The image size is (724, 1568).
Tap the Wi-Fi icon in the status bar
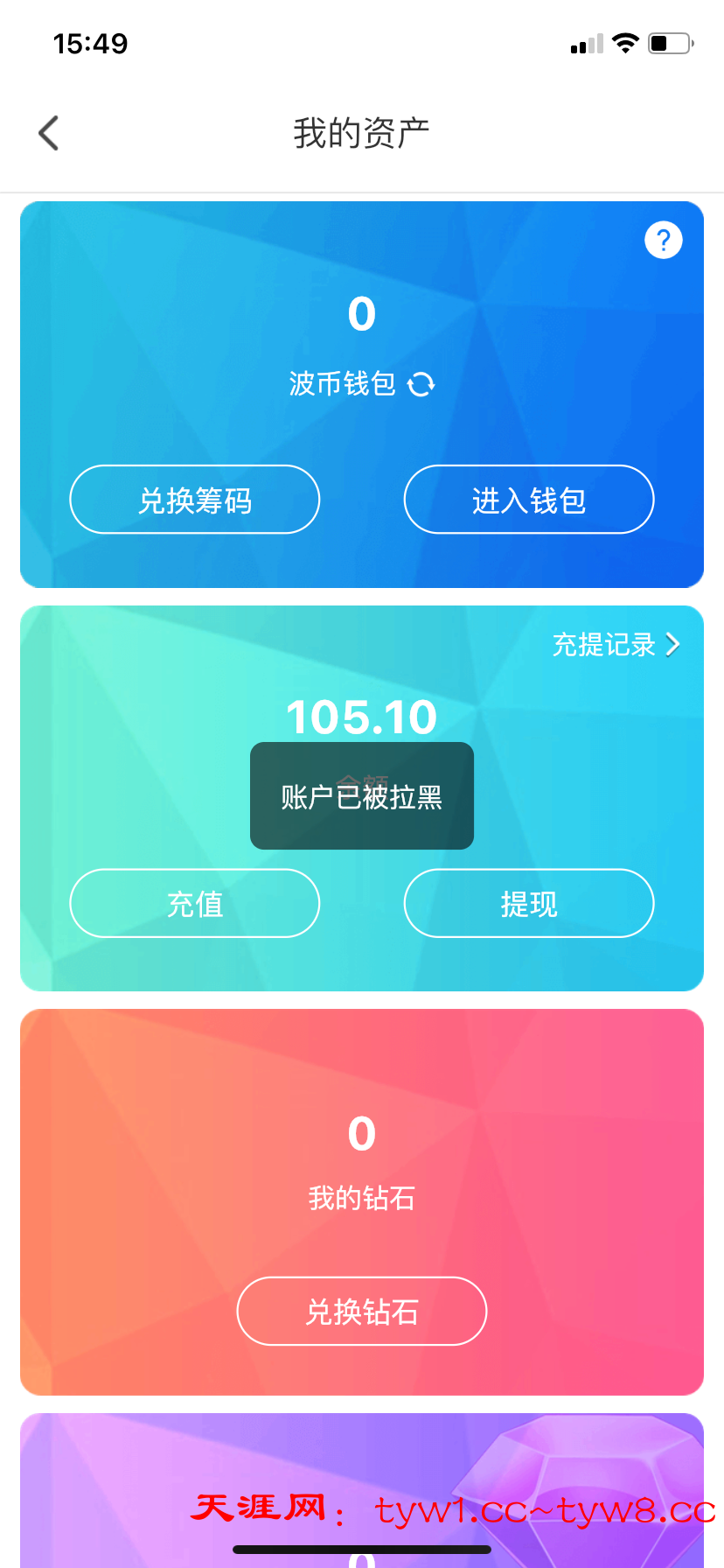click(x=624, y=43)
